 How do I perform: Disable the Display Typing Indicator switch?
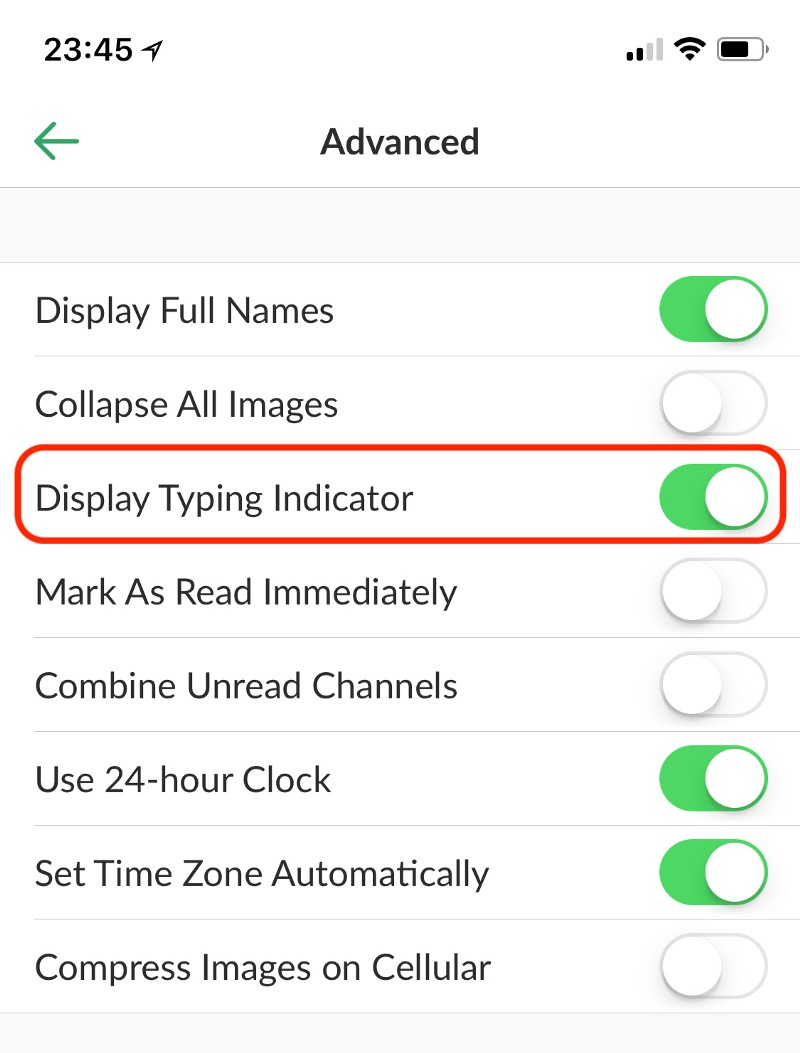[x=713, y=498]
